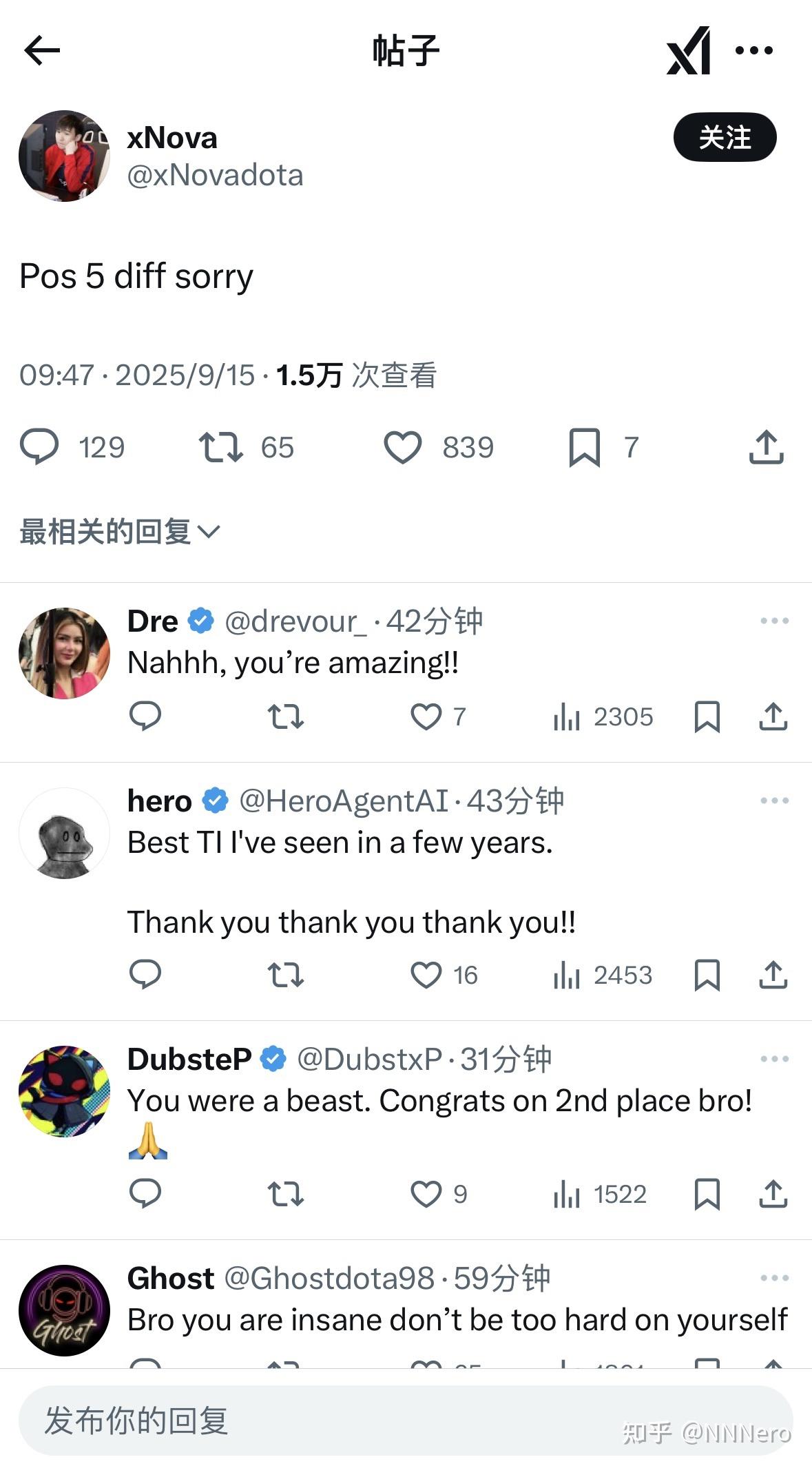This screenshot has width=812, height=1466.
Task: Follow xNova with the 关注 button
Action: point(725,137)
